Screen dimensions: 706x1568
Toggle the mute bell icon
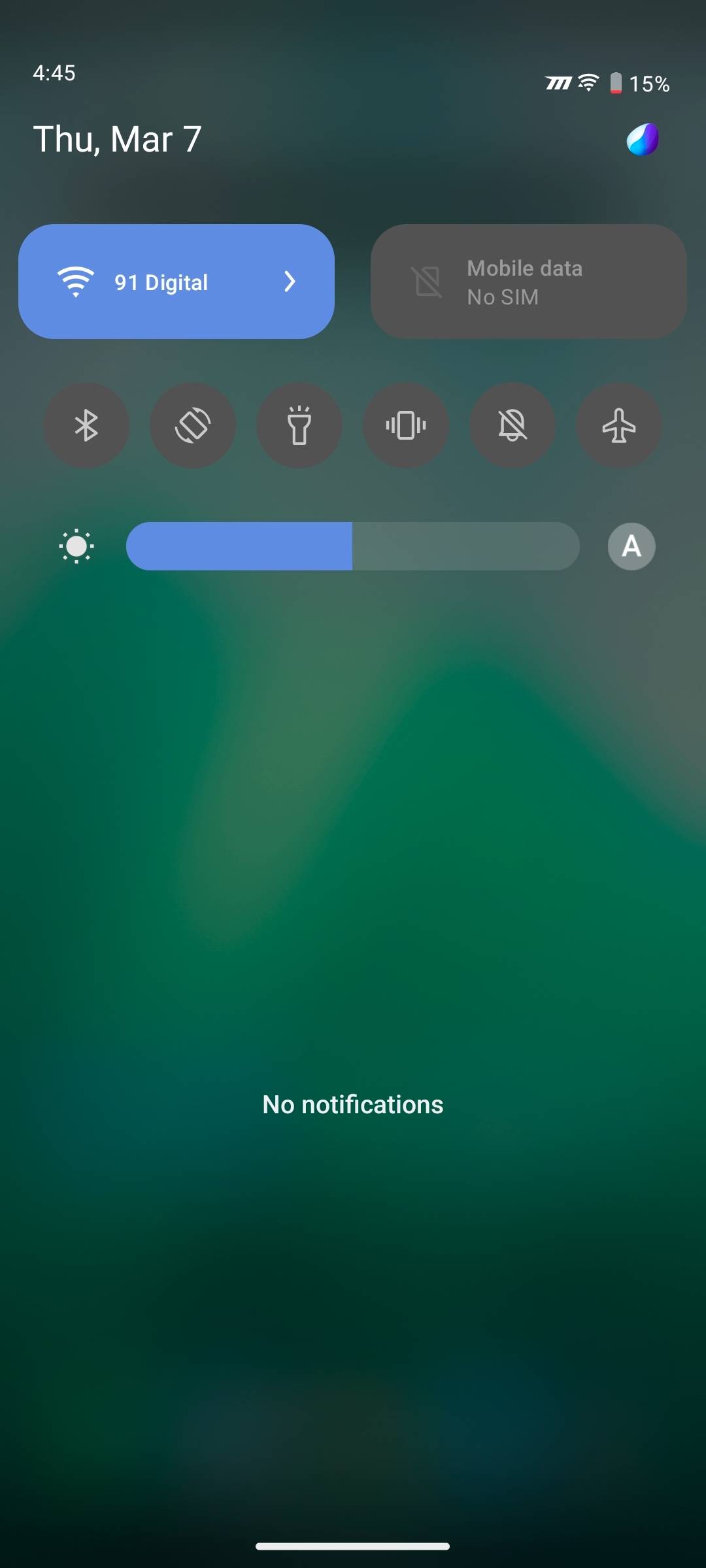(513, 425)
